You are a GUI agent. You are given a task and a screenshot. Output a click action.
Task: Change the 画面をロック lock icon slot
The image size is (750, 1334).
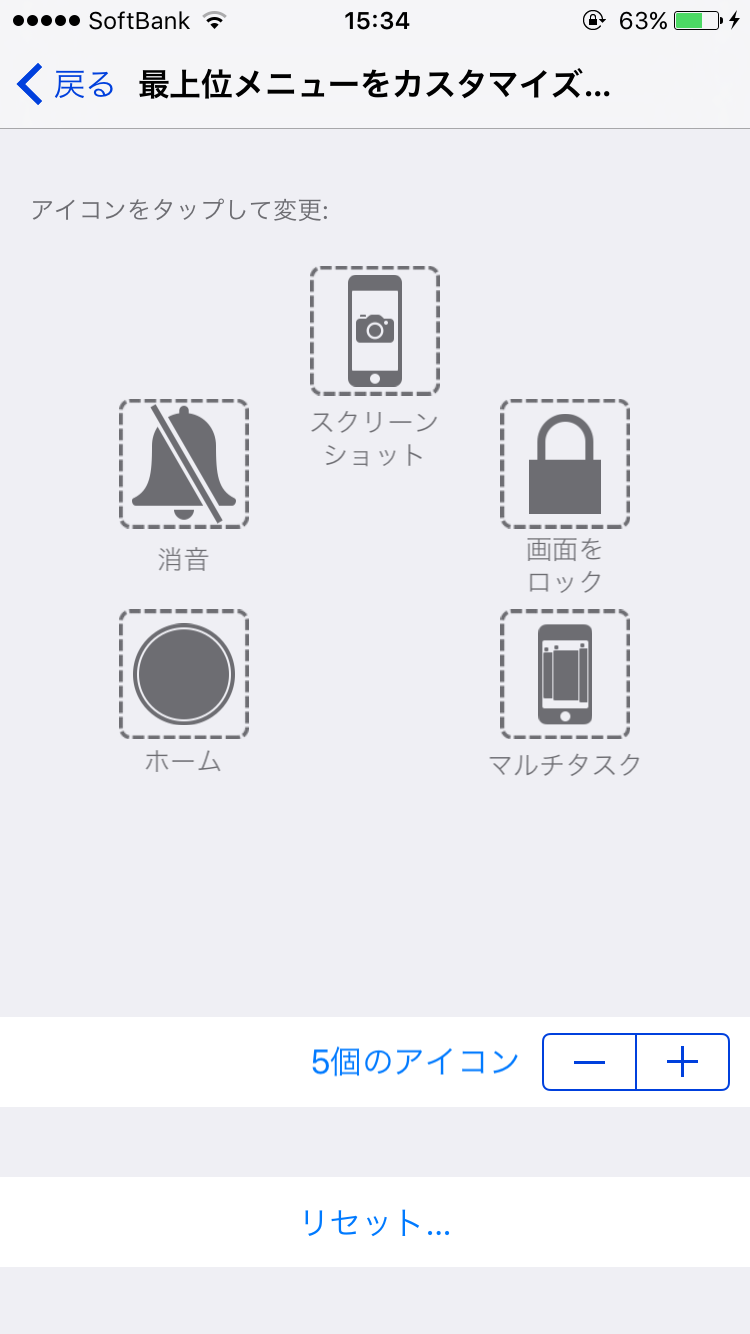click(565, 464)
